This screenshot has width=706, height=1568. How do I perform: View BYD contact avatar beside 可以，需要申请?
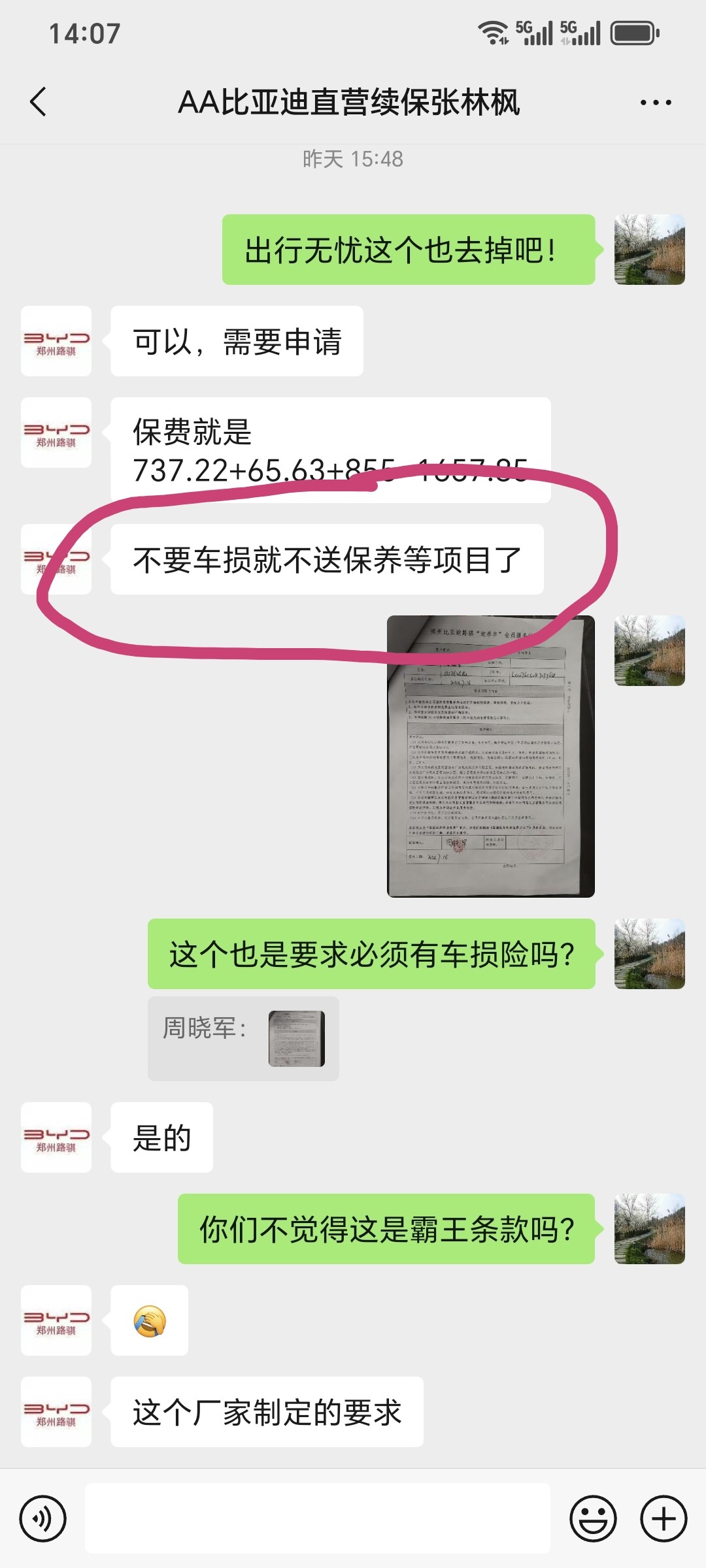56,341
